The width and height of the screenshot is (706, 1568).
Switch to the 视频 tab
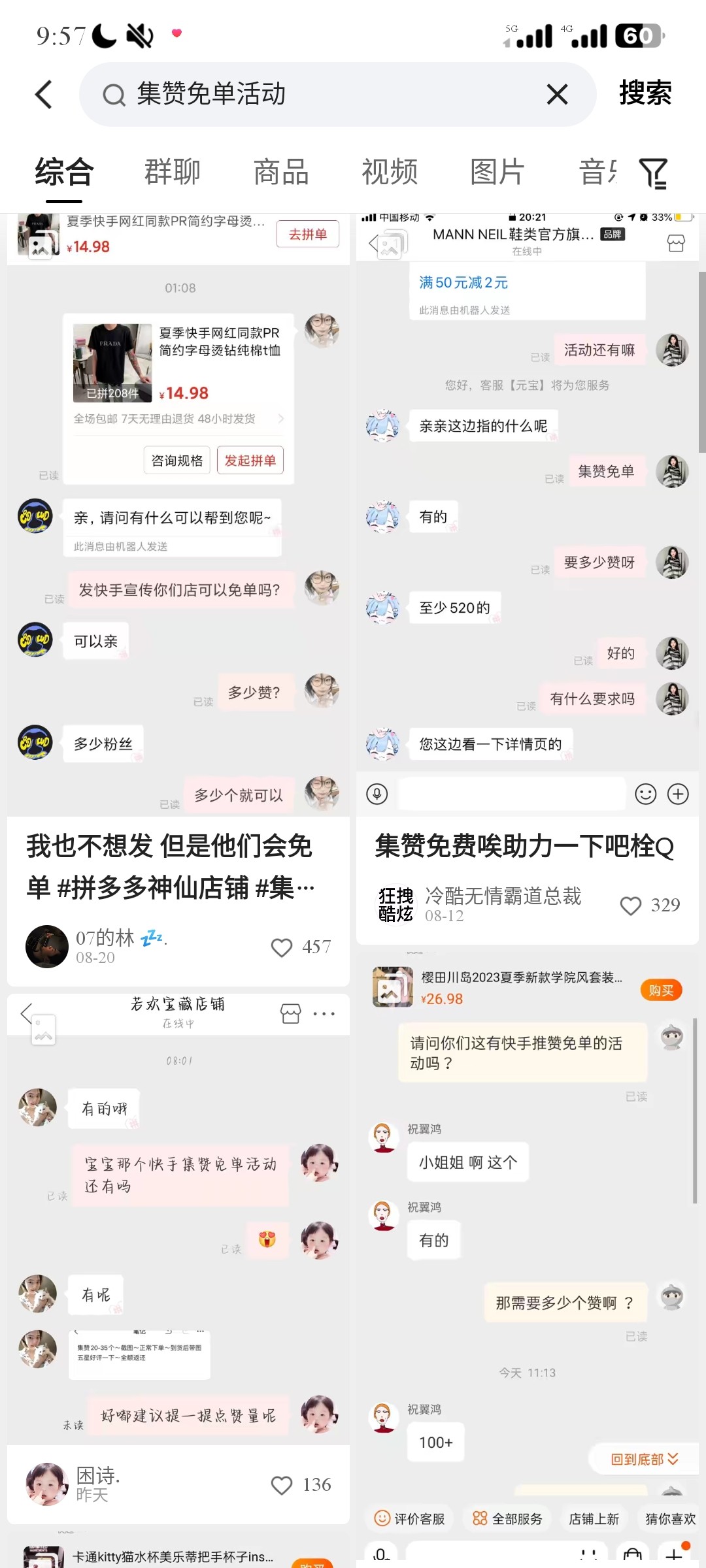390,172
